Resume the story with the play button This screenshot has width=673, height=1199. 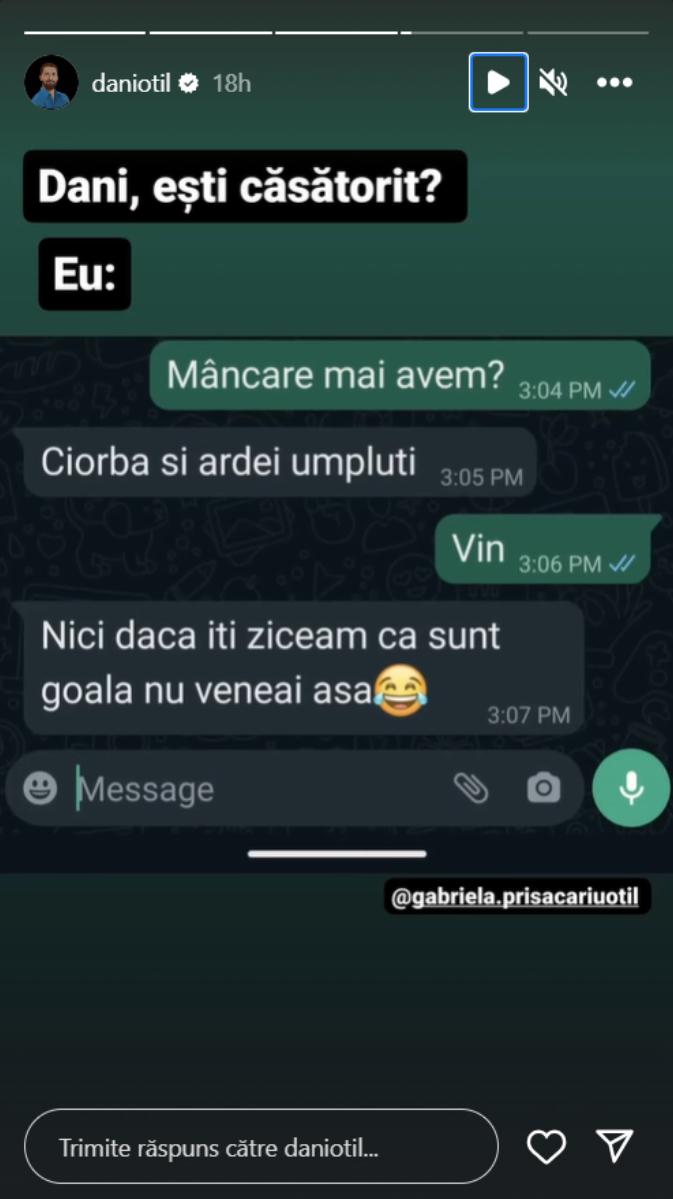point(498,82)
